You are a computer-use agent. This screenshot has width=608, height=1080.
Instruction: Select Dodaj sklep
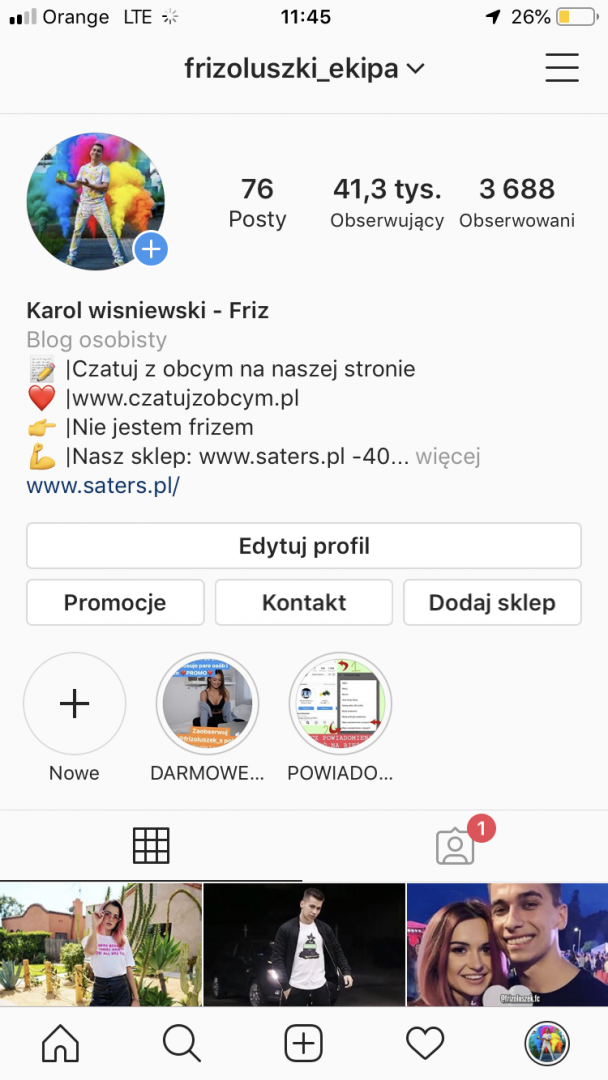(492, 603)
